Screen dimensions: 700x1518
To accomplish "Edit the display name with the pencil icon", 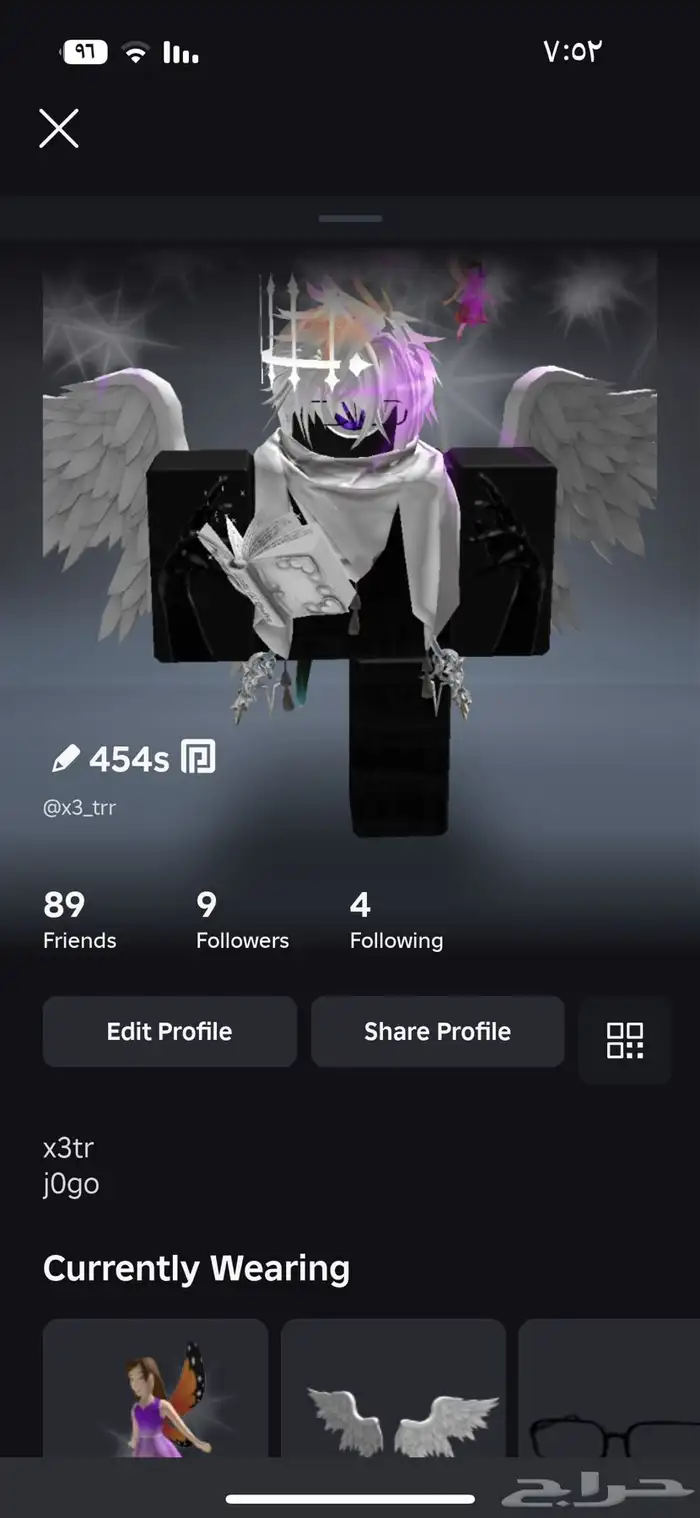I will (x=66, y=759).
